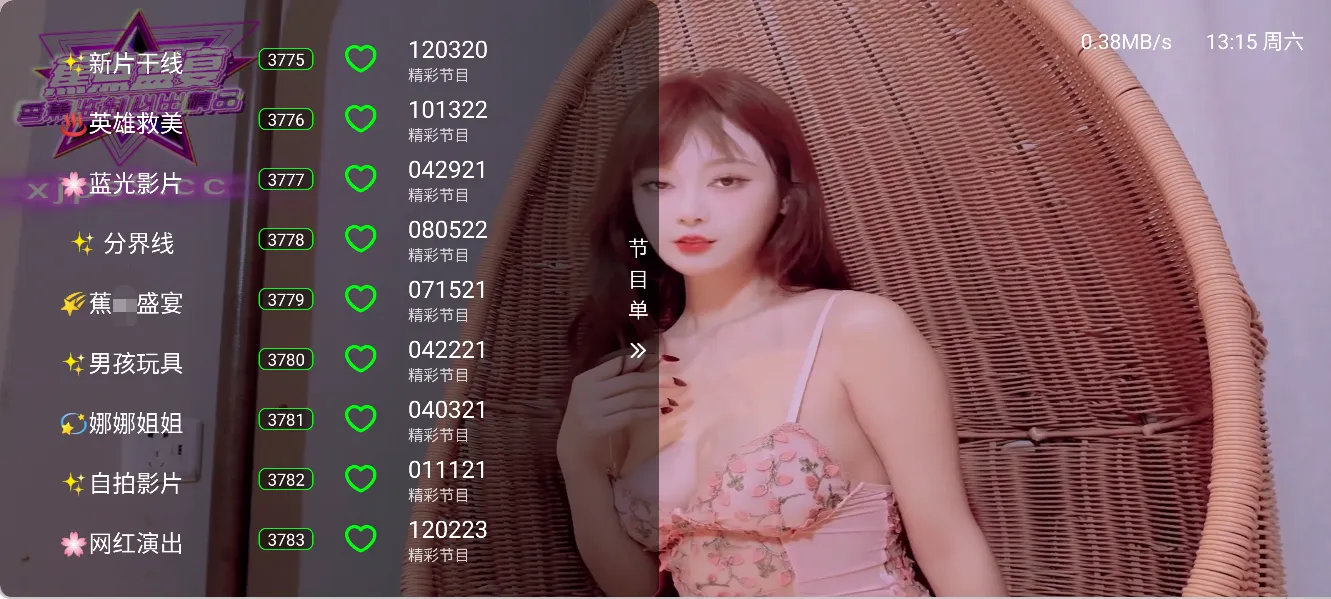This screenshot has width=1331, height=599.
Task: Choose the 蓝光影片 category
Action: (x=124, y=184)
